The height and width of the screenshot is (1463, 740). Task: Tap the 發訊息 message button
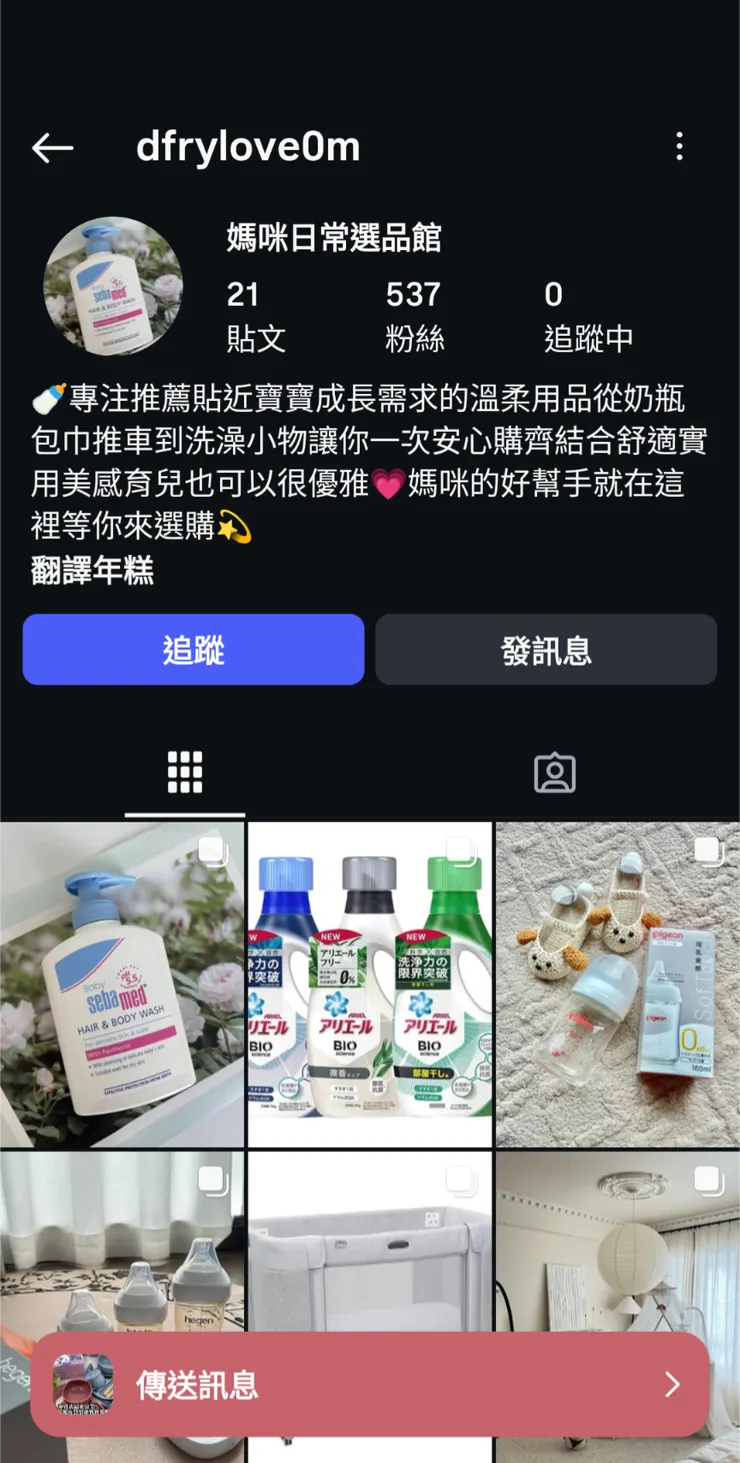(x=546, y=649)
